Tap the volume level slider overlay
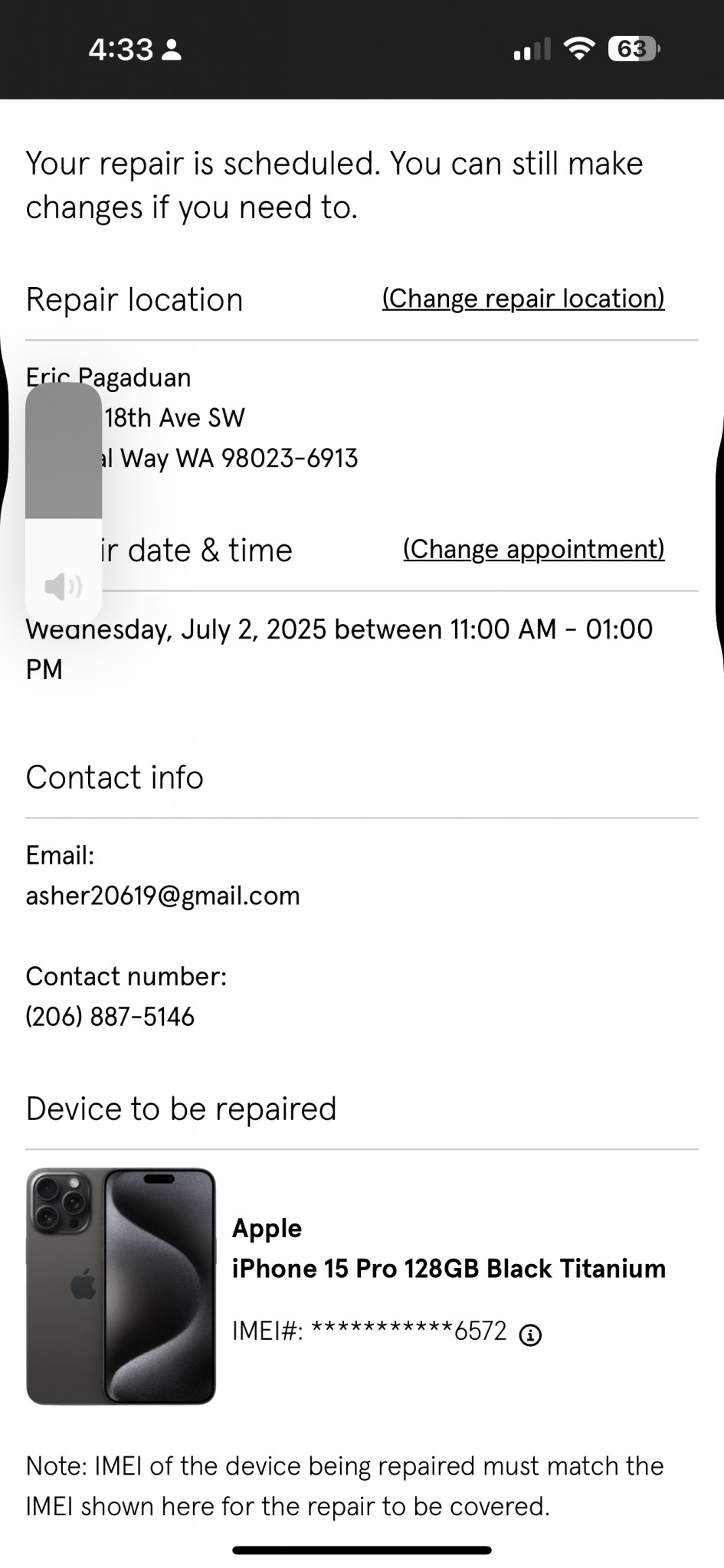Viewport: 724px width, 1568px height. (64, 503)
